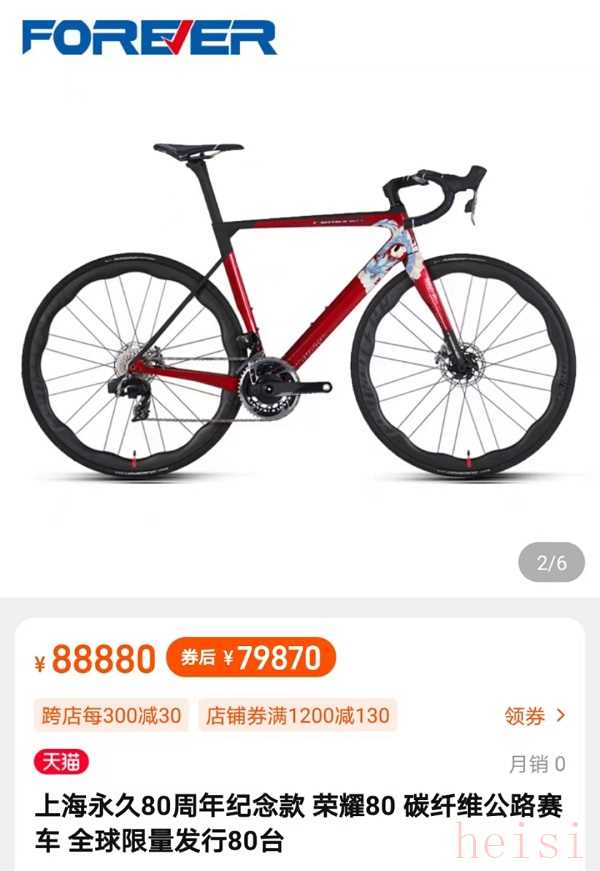The width and height of the screenshot is (600, 871).
Task: Open the bicycle product image full view
Action: pos(300,310)
